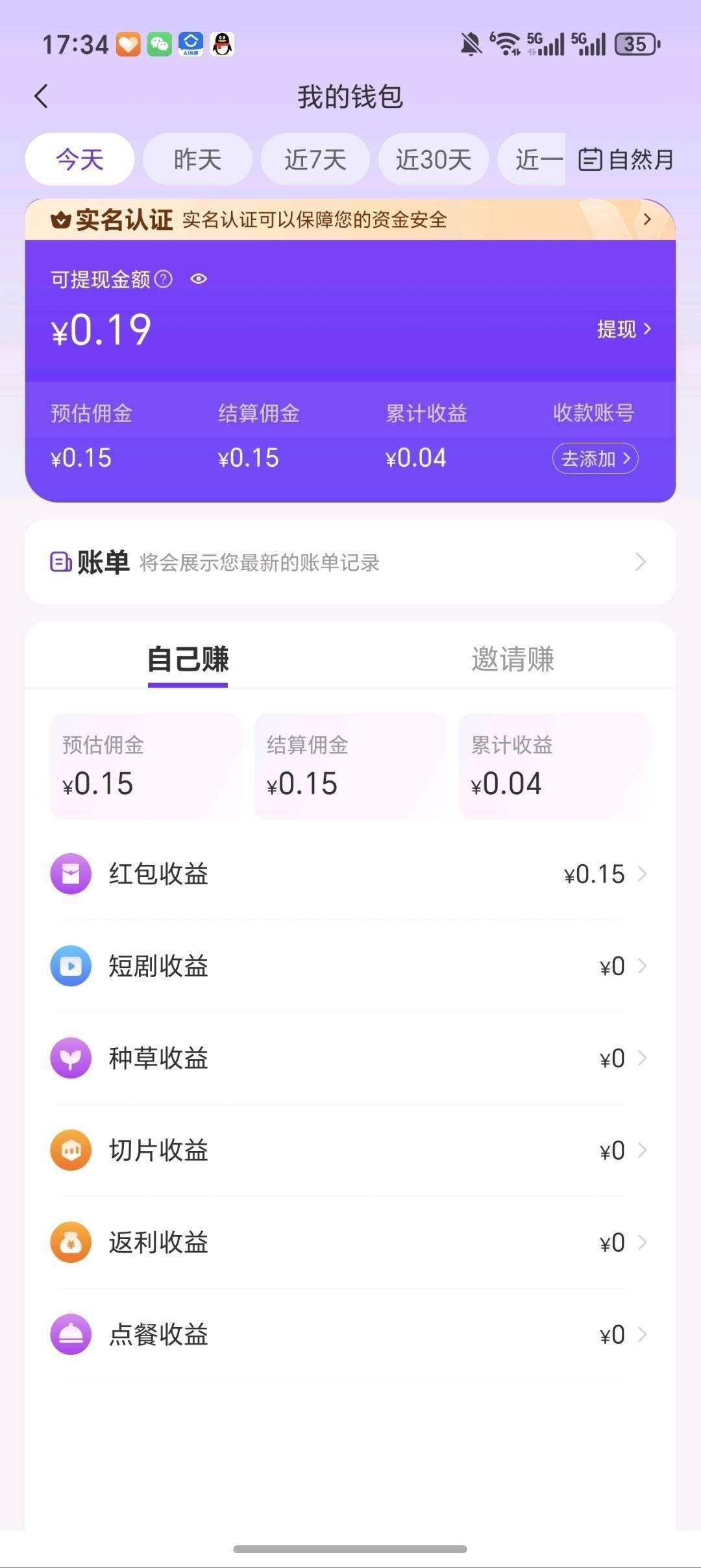Expand 红包收益 details with its chevron
Screen dimensions: 701x1568
pyautogui.click(x=641, y=873)
